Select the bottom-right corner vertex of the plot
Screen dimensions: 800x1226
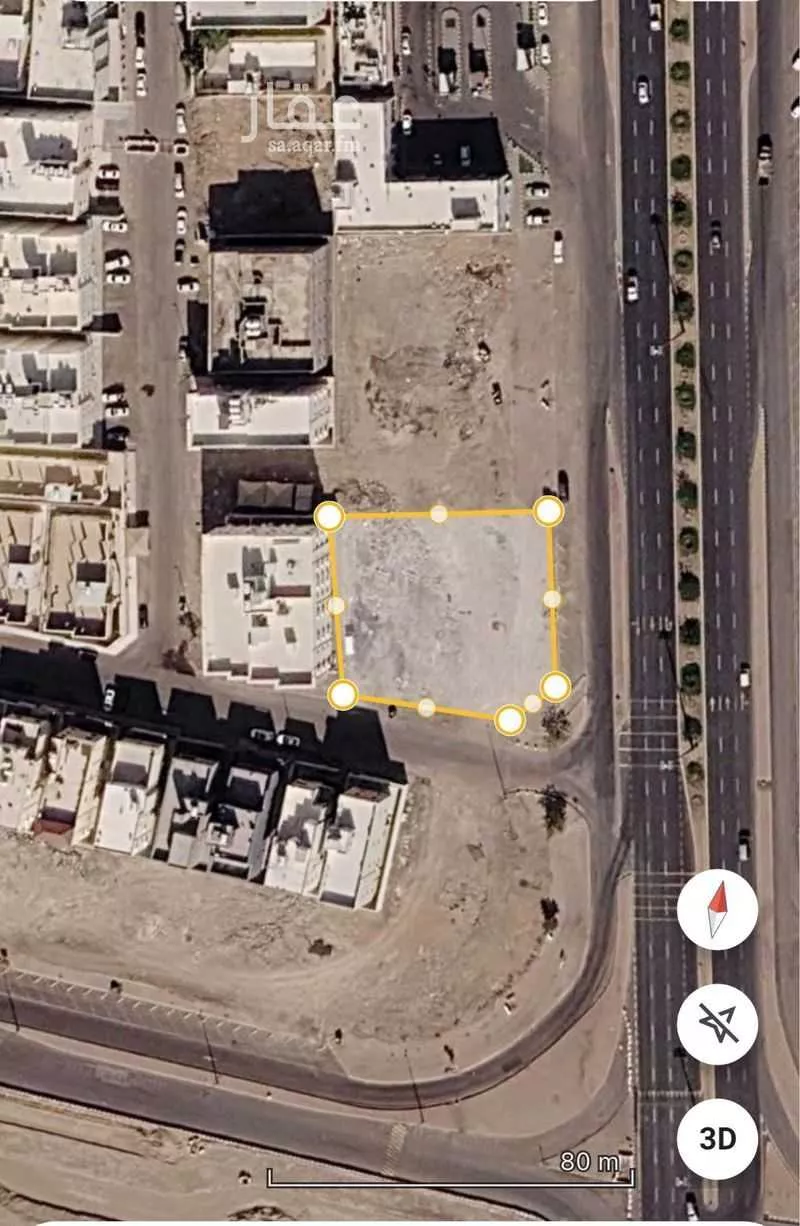pos(553,685)
